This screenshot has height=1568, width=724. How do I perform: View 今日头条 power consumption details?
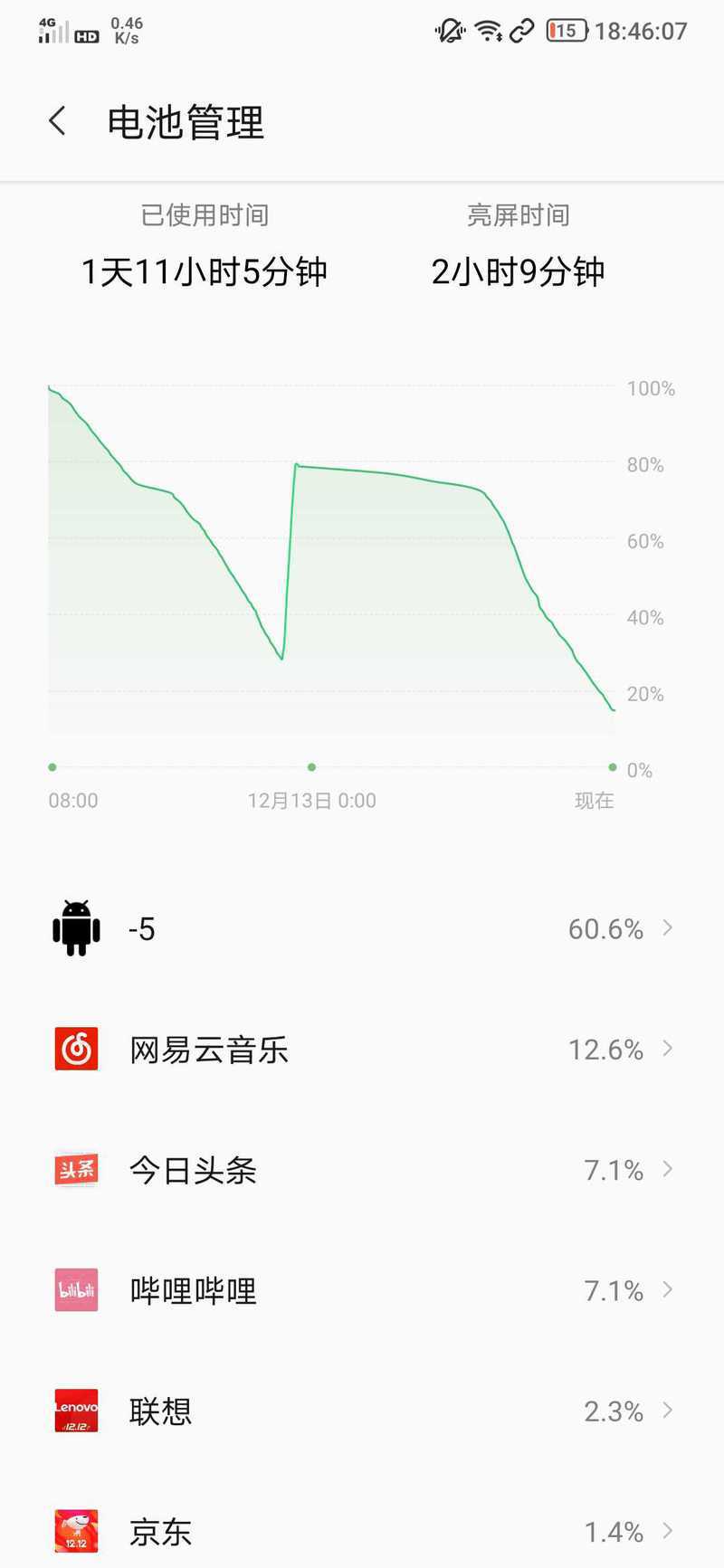tap(362, 1170)
